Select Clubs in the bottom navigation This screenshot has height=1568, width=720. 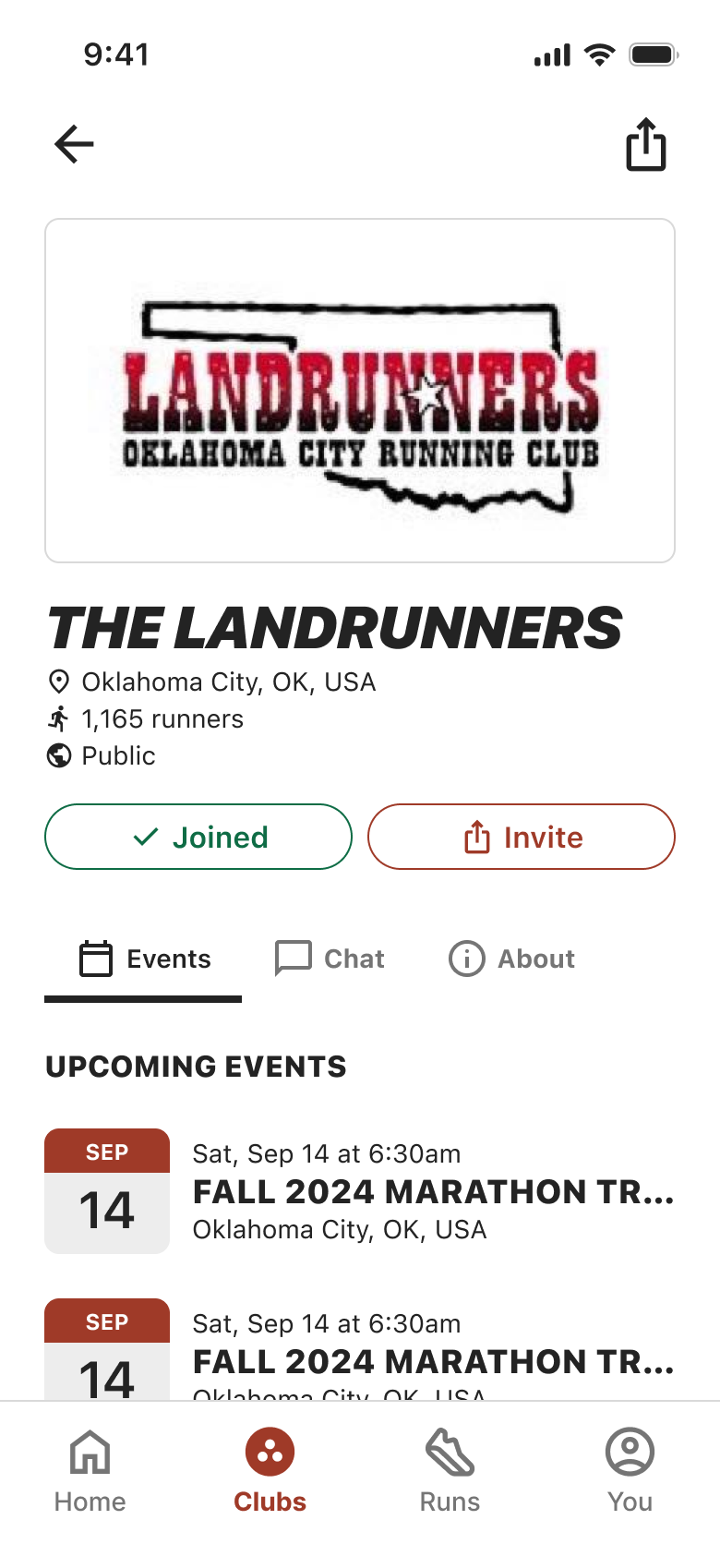coord(270,1472)
